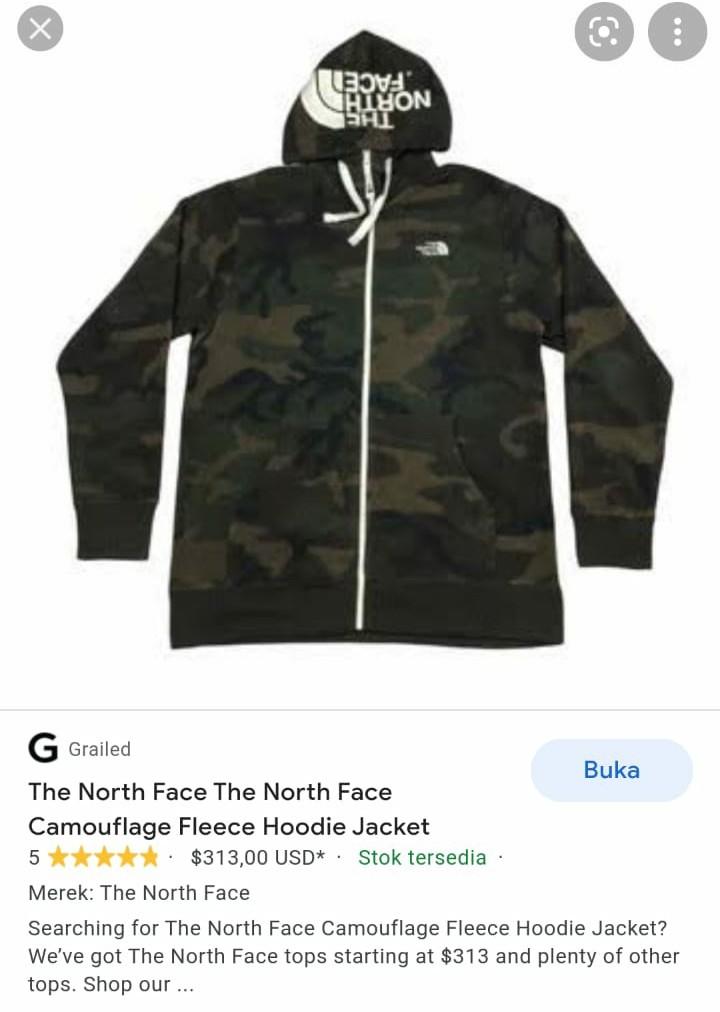
Task: Open the three-dot overflow menu
Action: [677, 31]
